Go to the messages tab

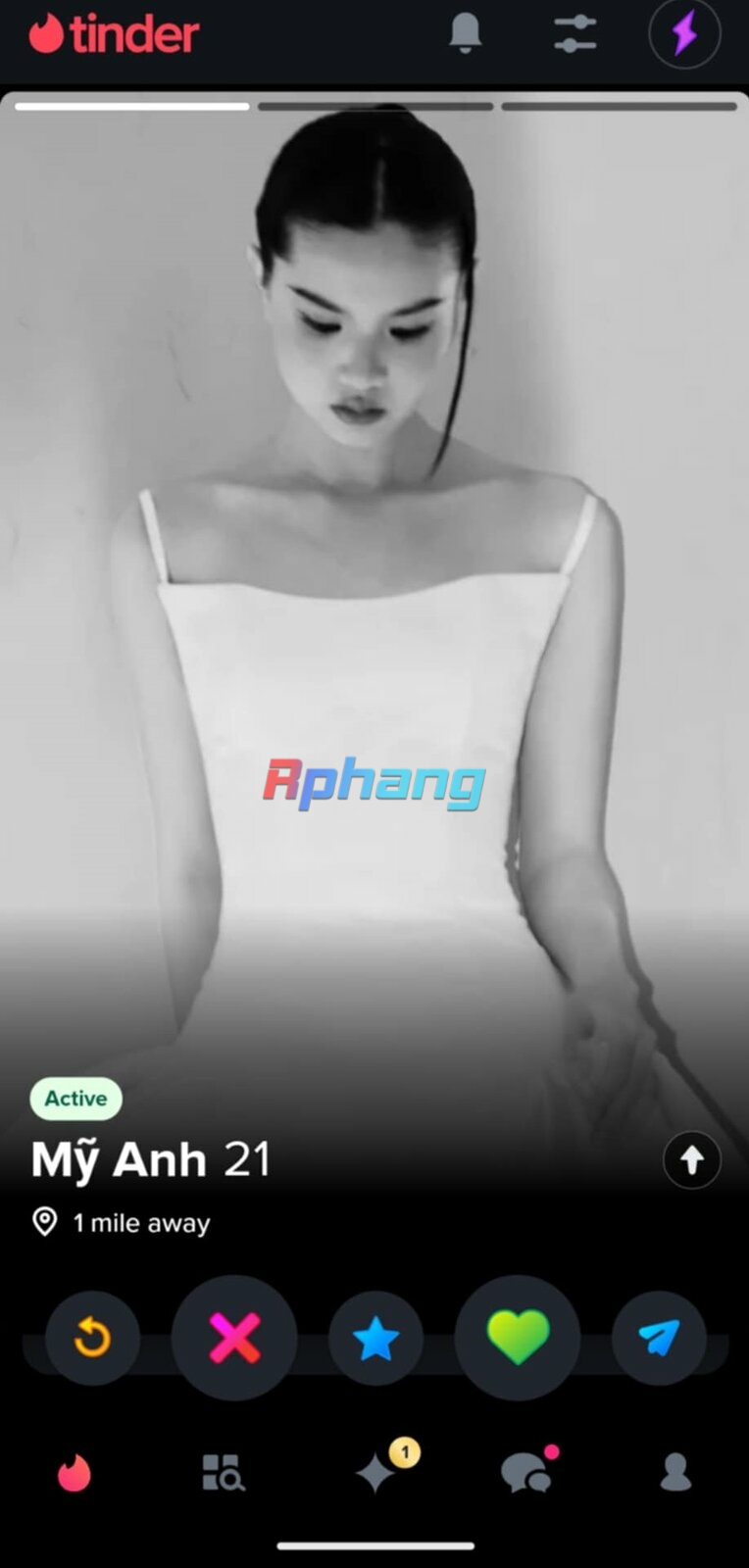click(526, 1471)
